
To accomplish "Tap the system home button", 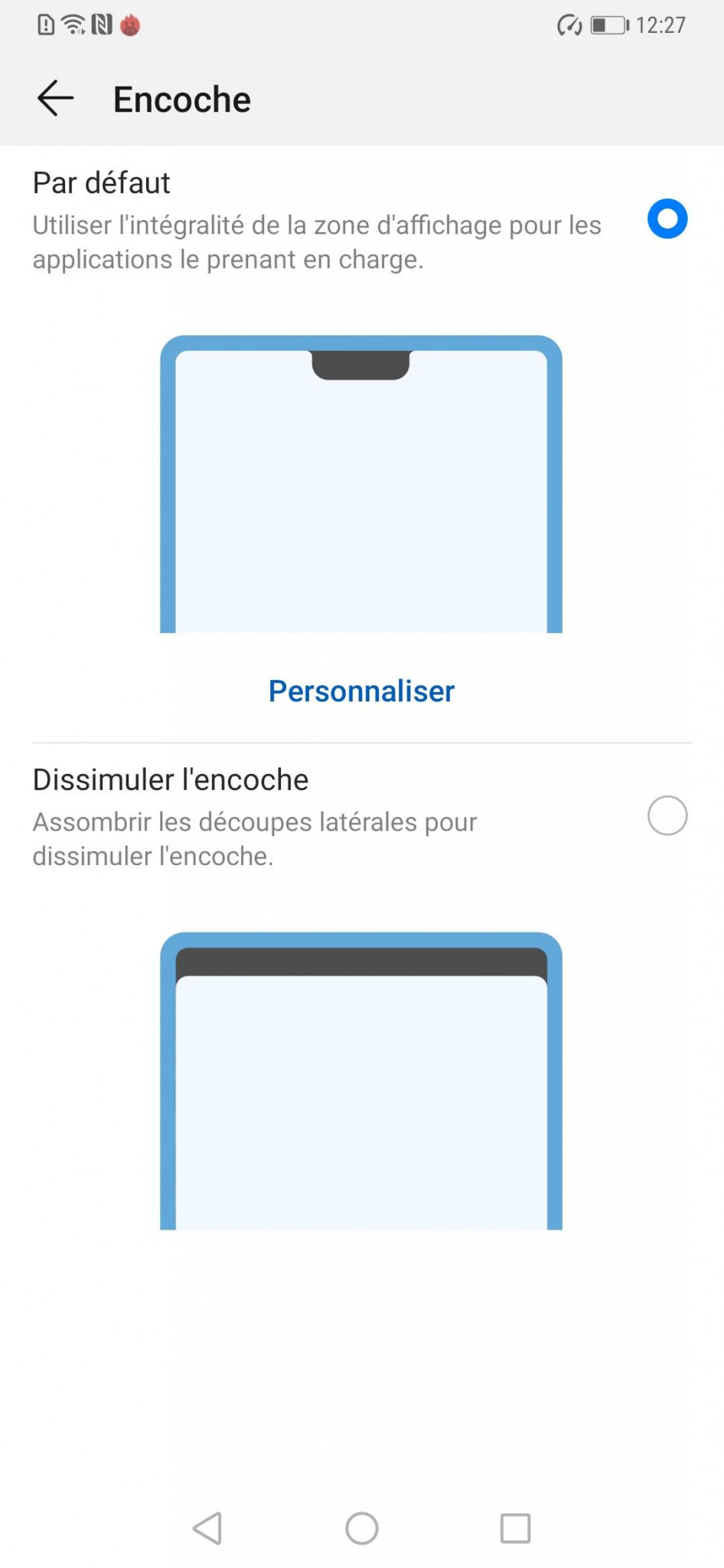I will 361,1528.
